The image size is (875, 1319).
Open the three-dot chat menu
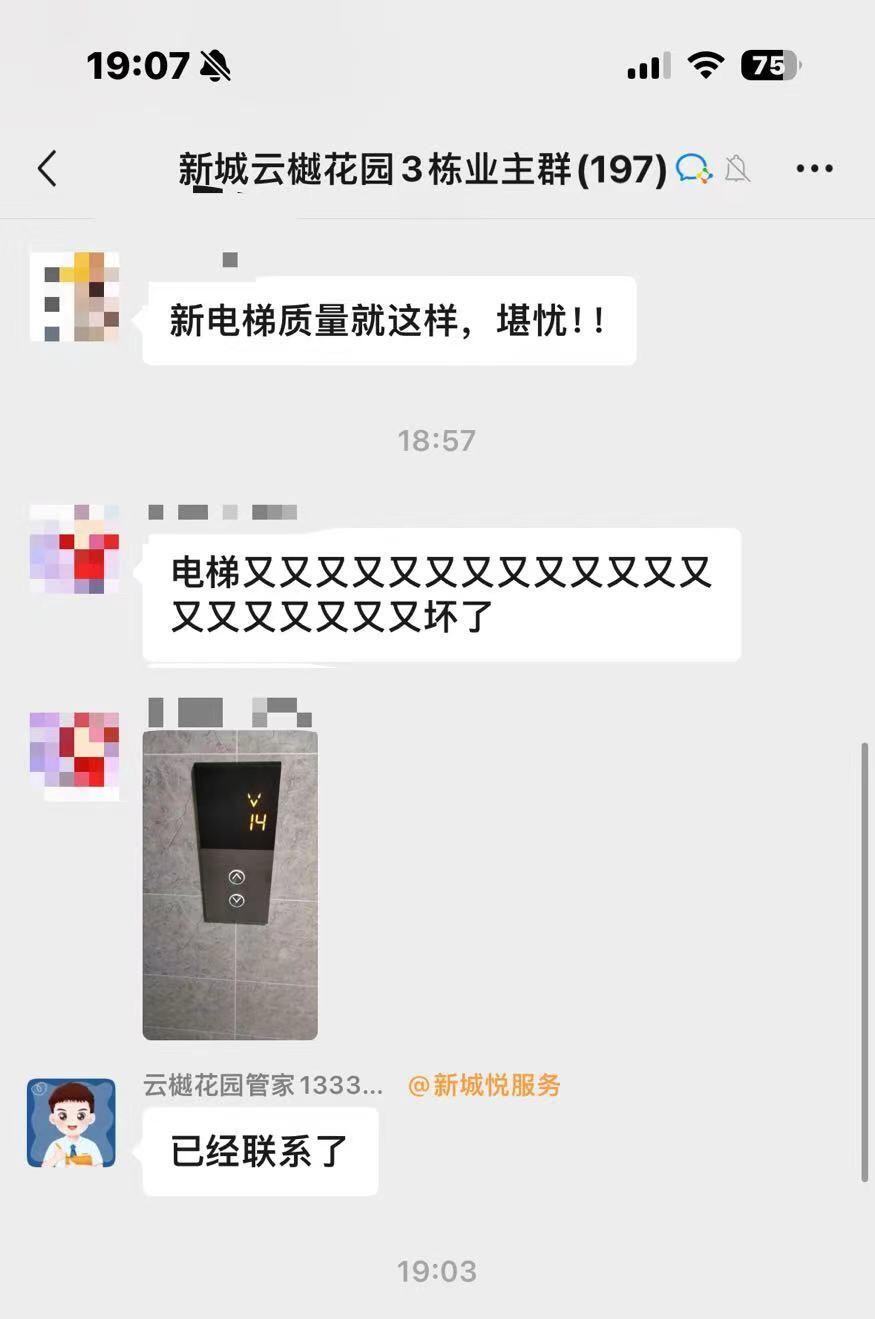coord(814,169)
